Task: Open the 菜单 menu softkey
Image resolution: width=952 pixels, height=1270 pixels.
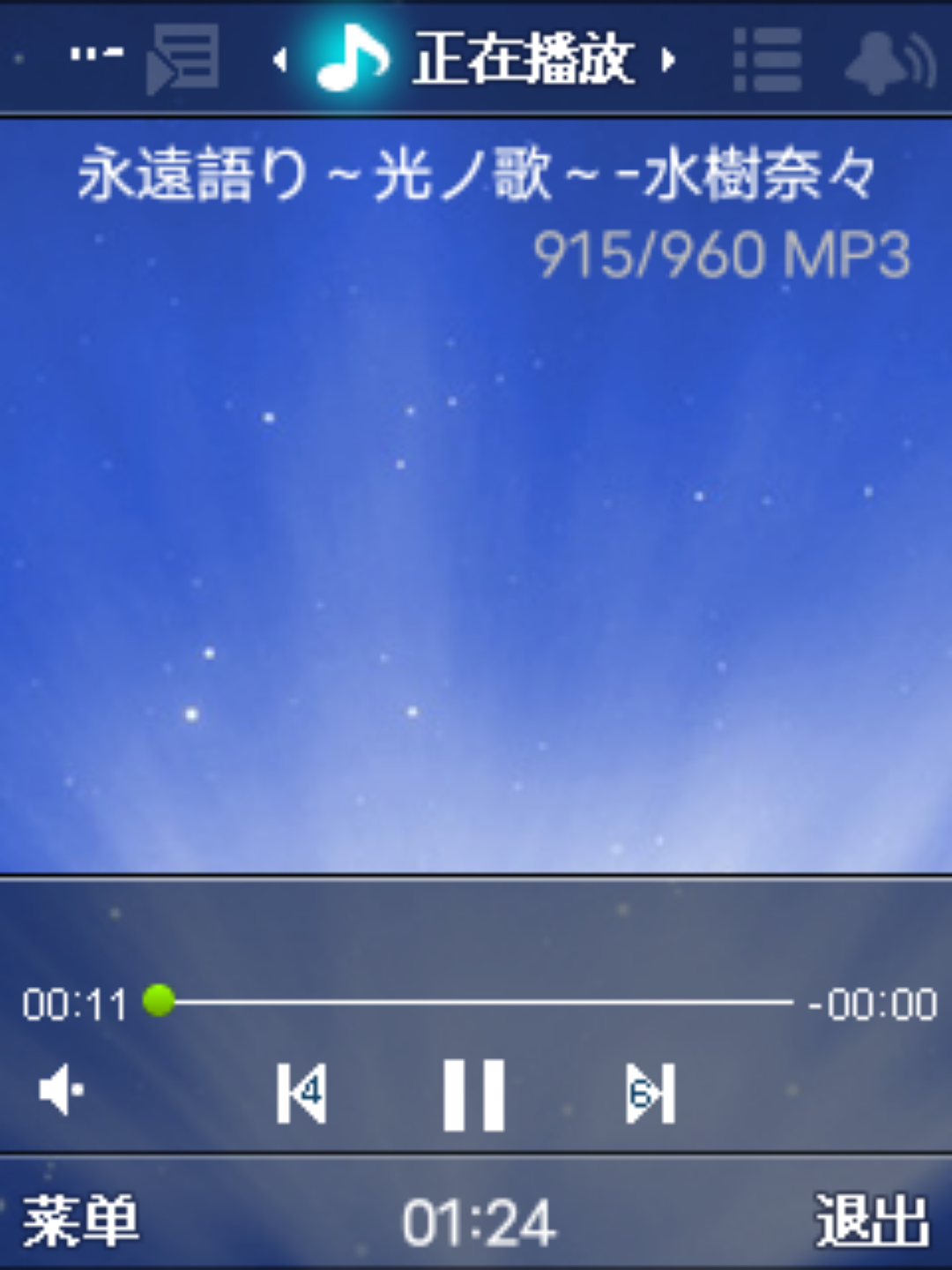Action: (80, 1221)
